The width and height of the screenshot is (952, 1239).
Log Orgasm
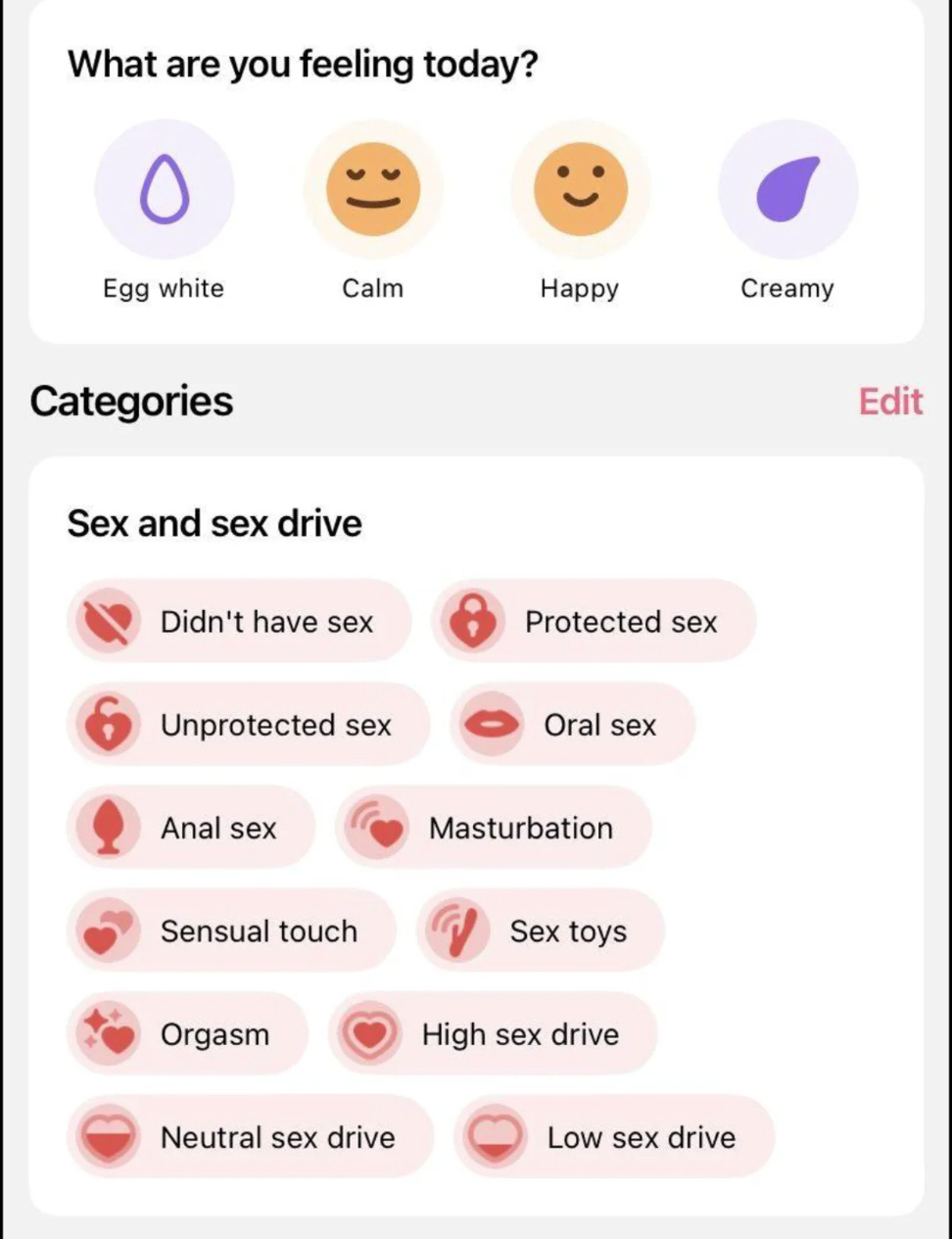click(x=187, y=1034)
